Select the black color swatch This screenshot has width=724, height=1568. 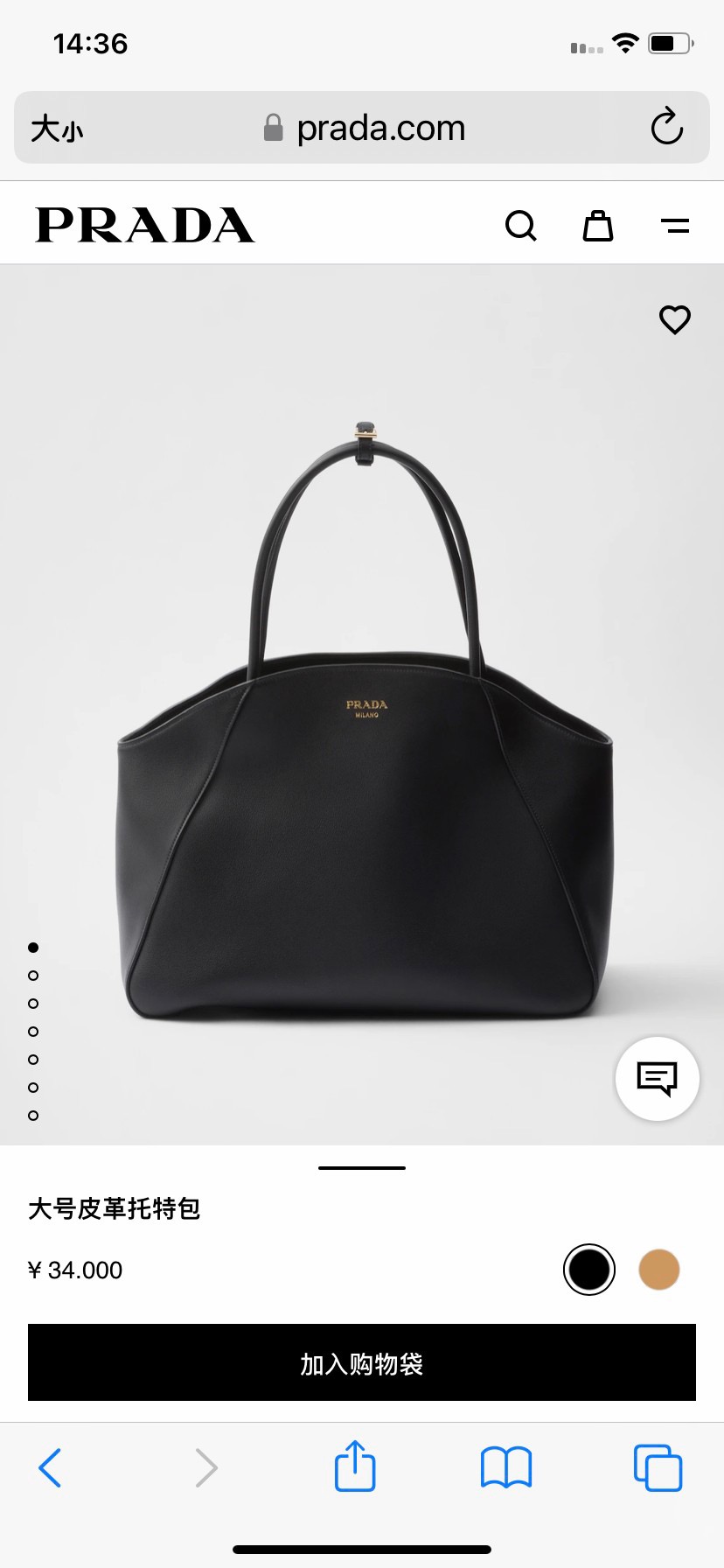(589, 1270)
